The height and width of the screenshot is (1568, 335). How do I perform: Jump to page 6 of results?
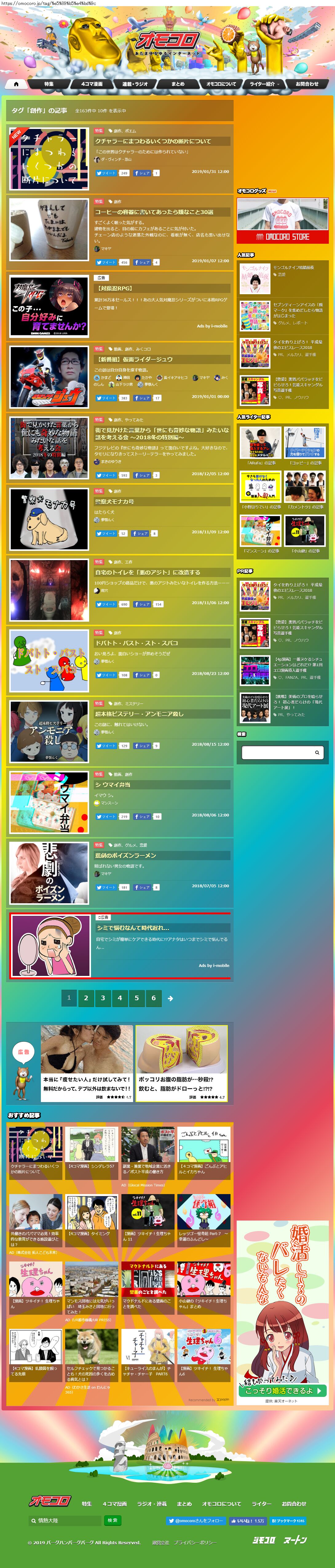(x=153, y=998)
